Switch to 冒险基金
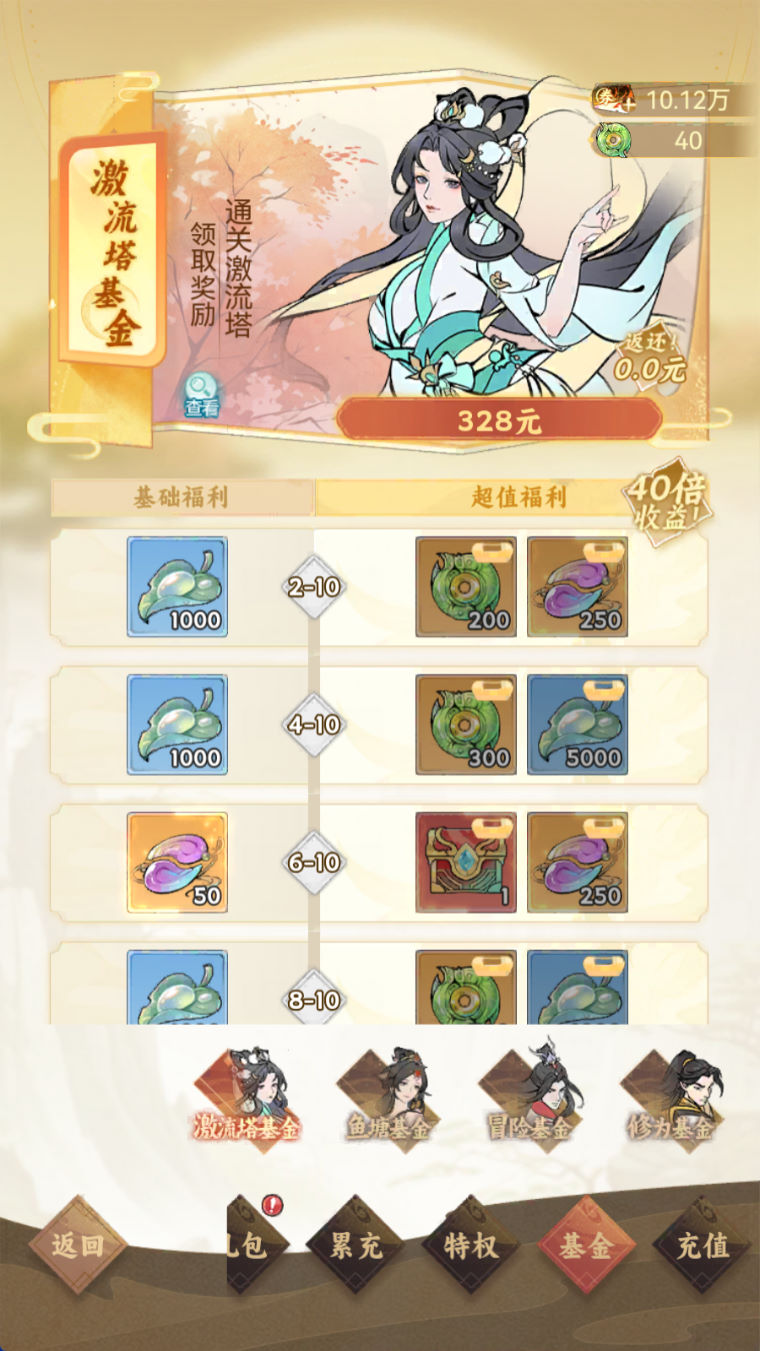760x1351 pixels. pyautogui.click(x=529, y=1100)
